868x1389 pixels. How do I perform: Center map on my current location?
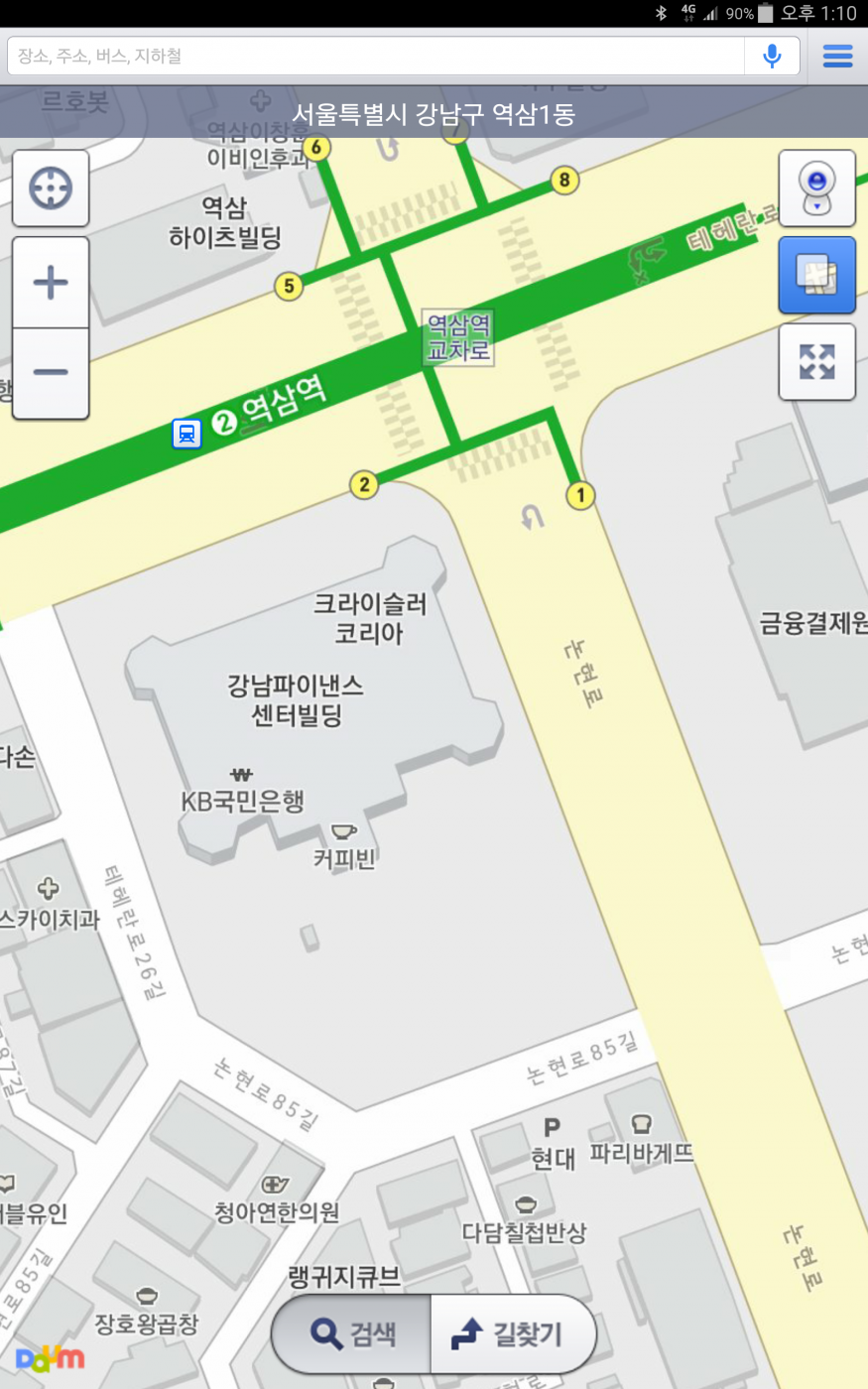(51, 189)
